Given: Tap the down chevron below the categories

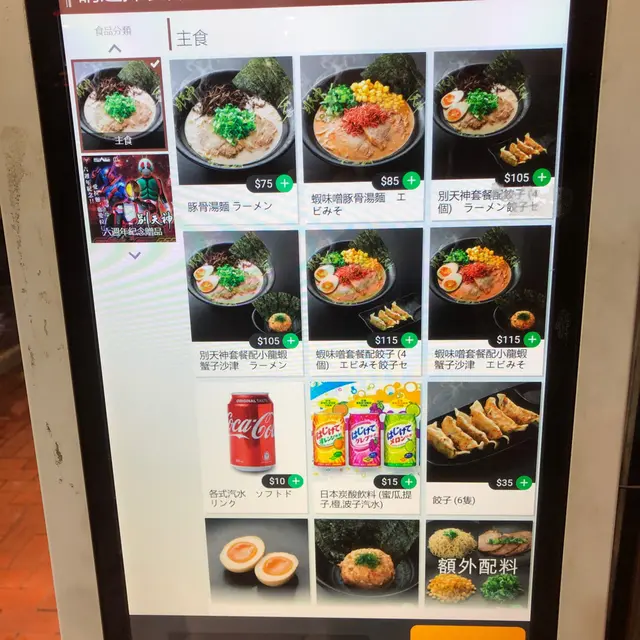Looking at the screenshot, I should tap(134, 256).
